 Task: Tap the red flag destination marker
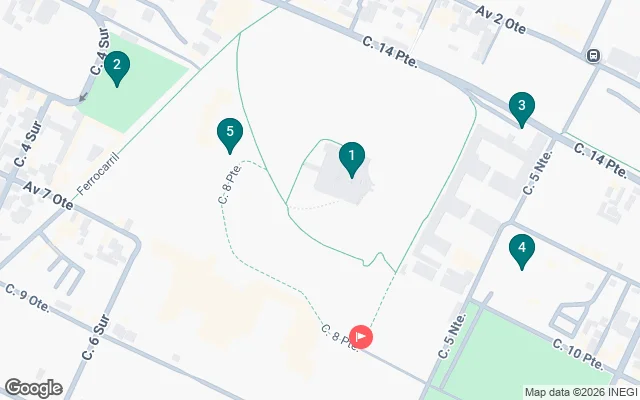pos(361,338)
